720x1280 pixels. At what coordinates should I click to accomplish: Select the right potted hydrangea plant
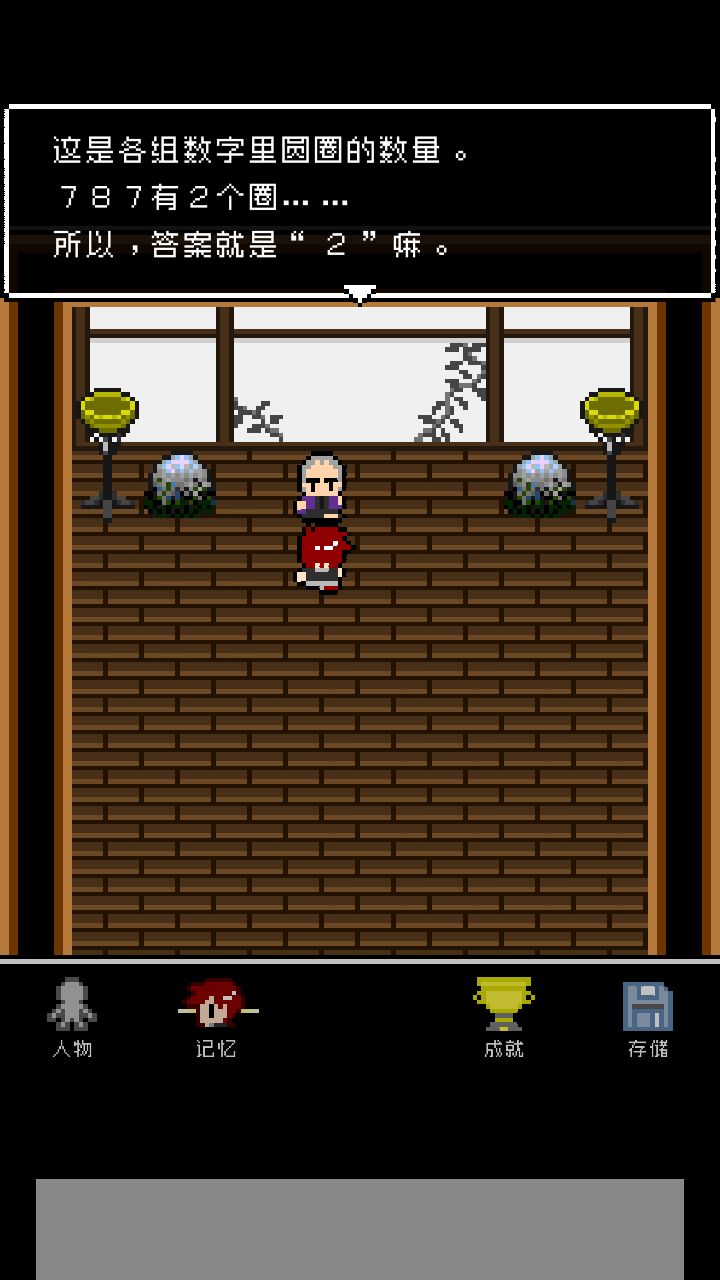(540, 485)
